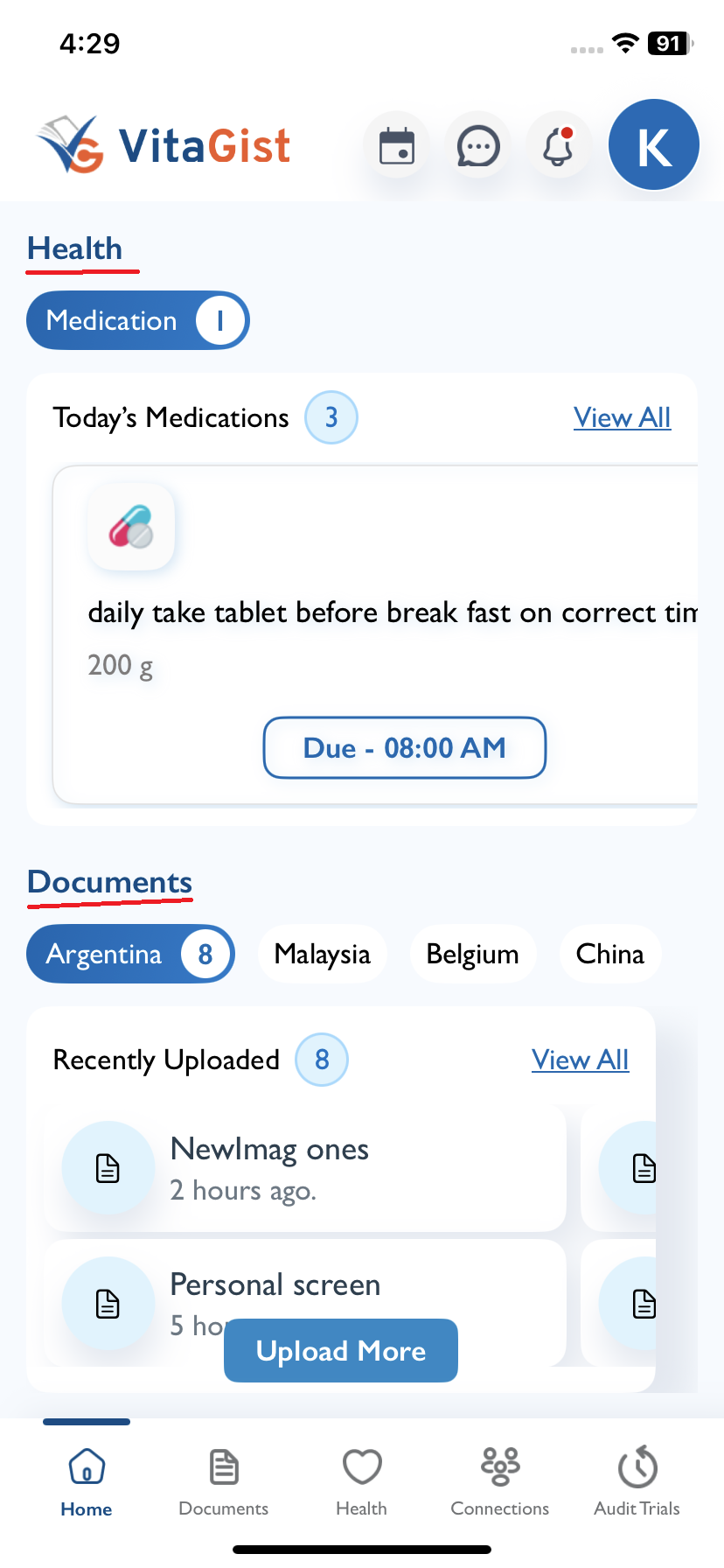Open the K profile avatar
The width and height of the screenshot is (724, 1568).
coord(654,144)
